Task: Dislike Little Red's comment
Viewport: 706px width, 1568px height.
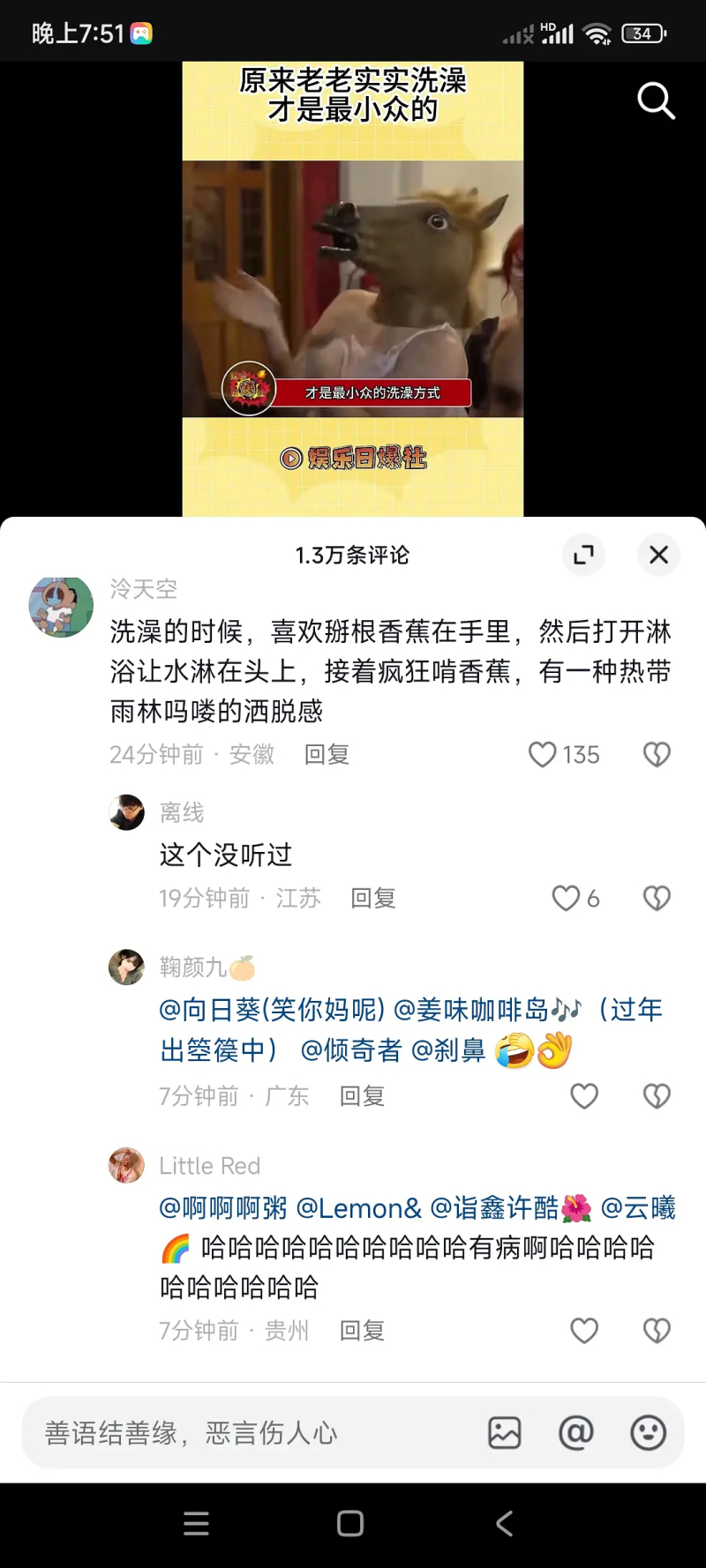Action: click(x=657, y=1331)
